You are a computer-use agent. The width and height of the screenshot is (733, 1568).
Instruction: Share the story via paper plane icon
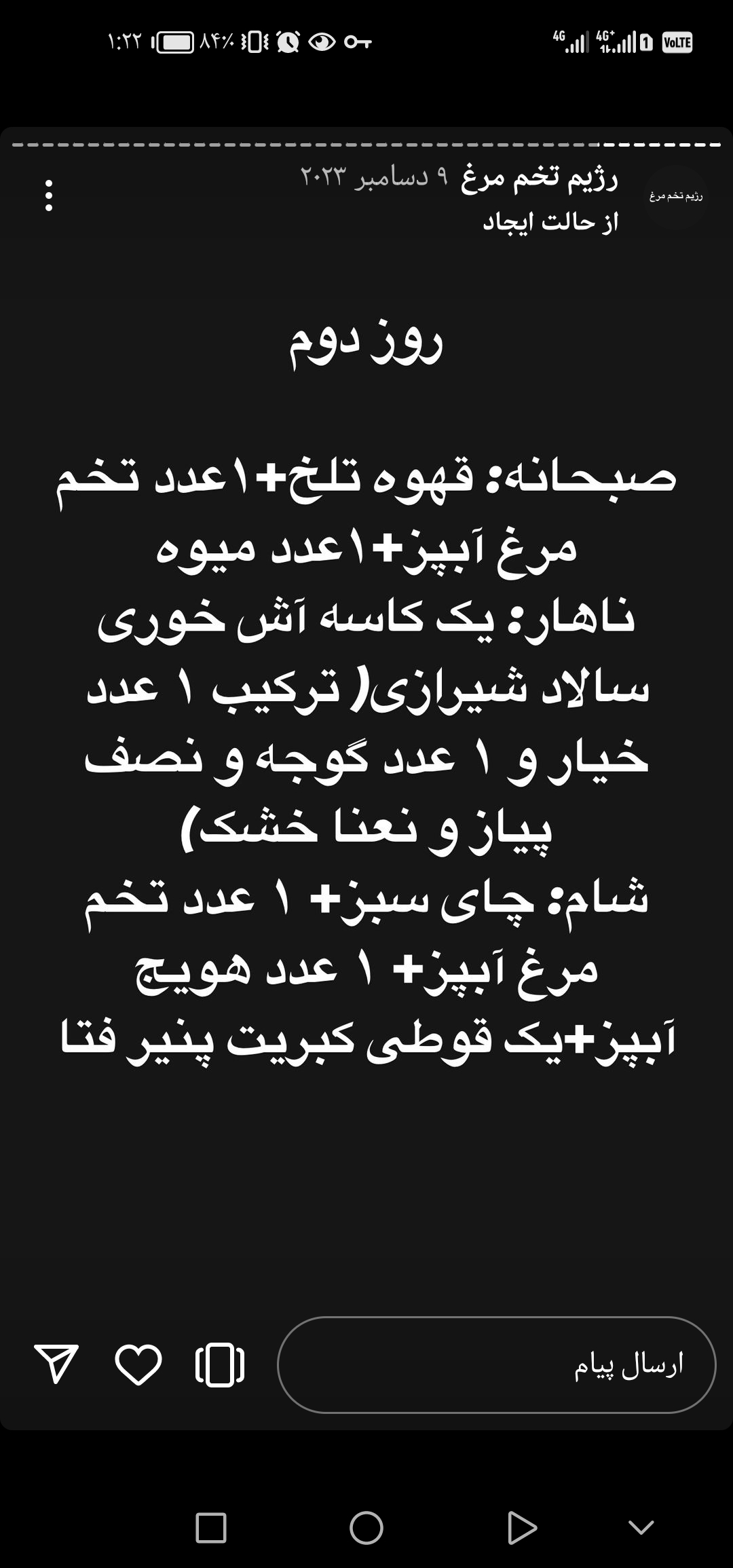[56, 1364]
